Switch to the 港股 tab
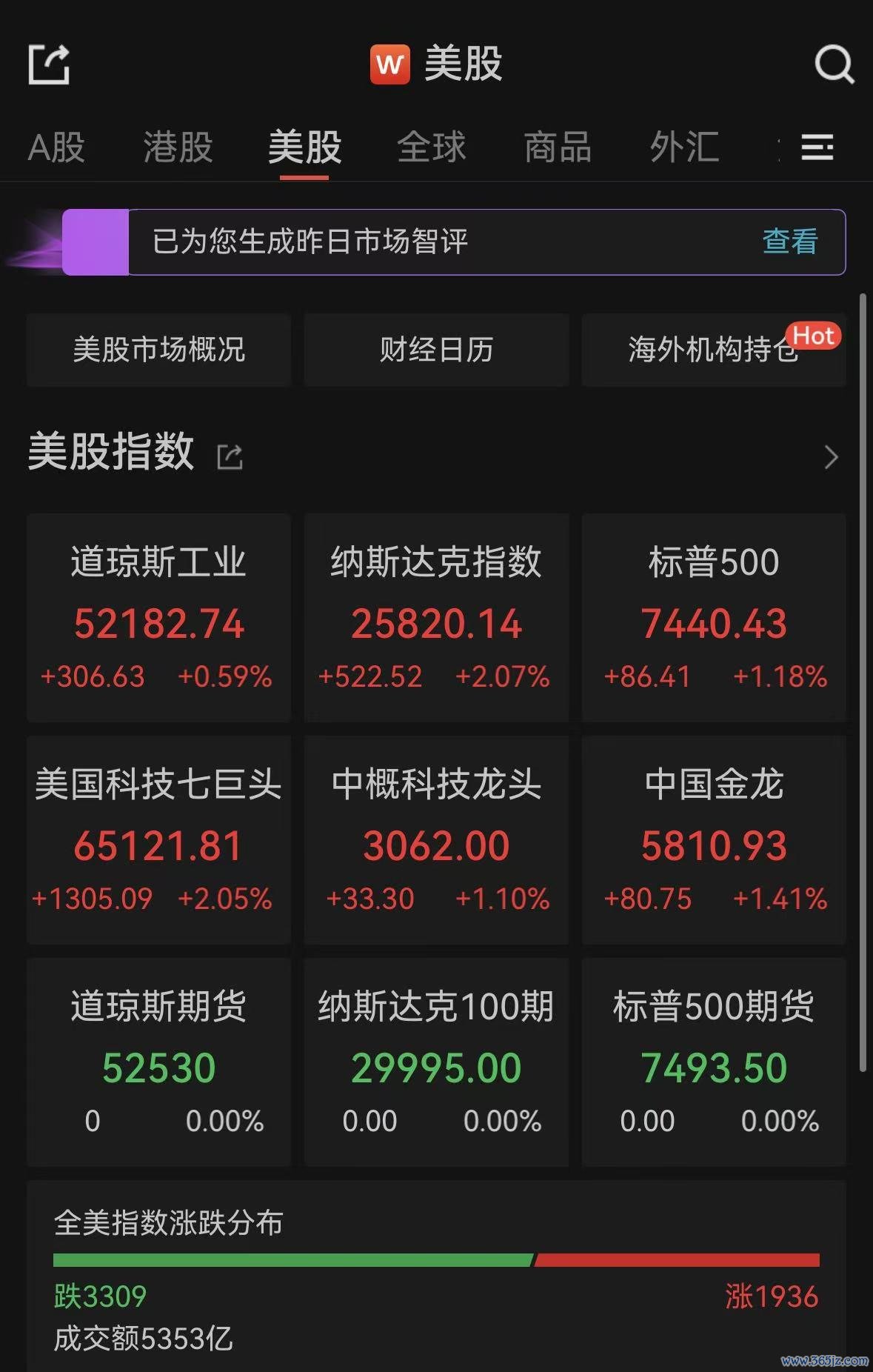Viewport: 873px width, 1372px height. (x=178, y=147)
